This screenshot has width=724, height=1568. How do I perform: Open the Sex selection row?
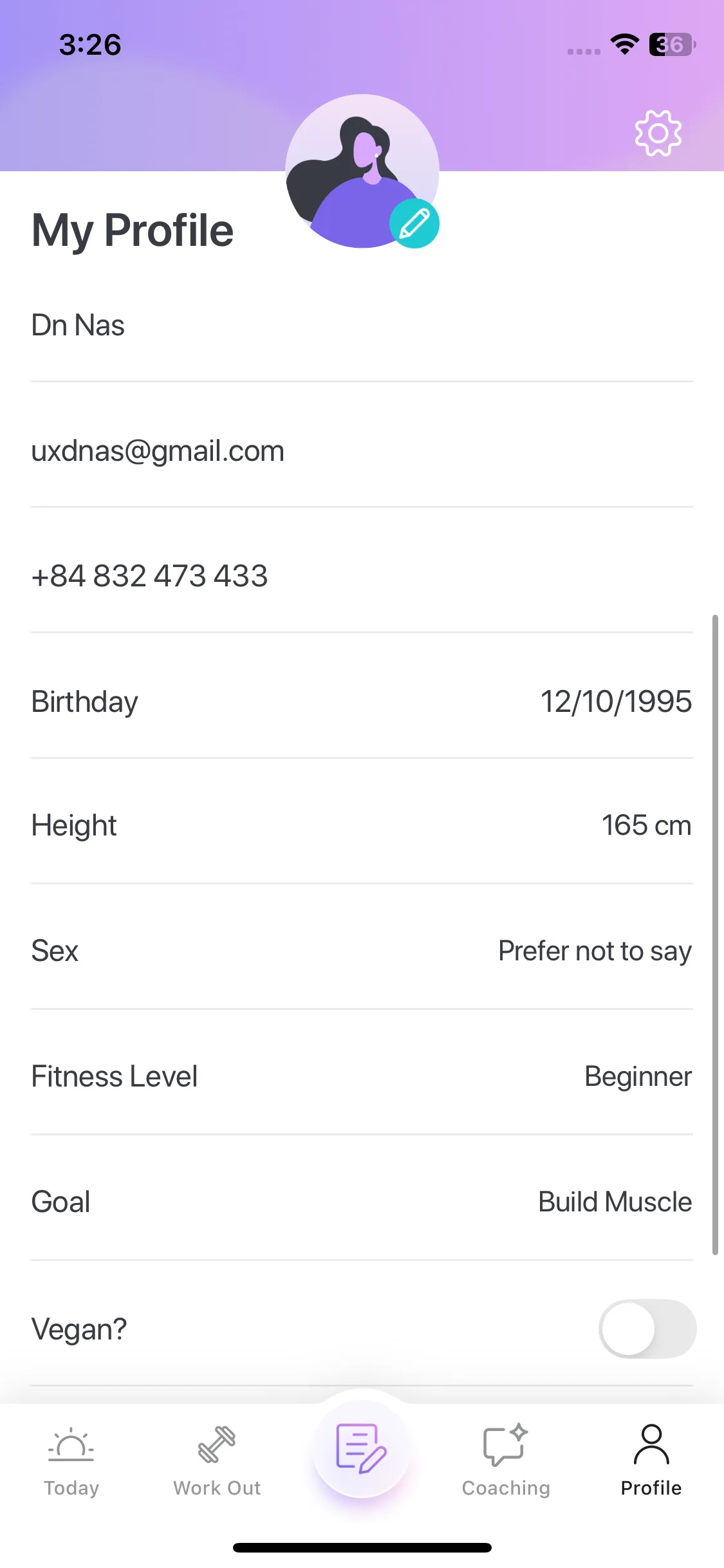point(593,951)
